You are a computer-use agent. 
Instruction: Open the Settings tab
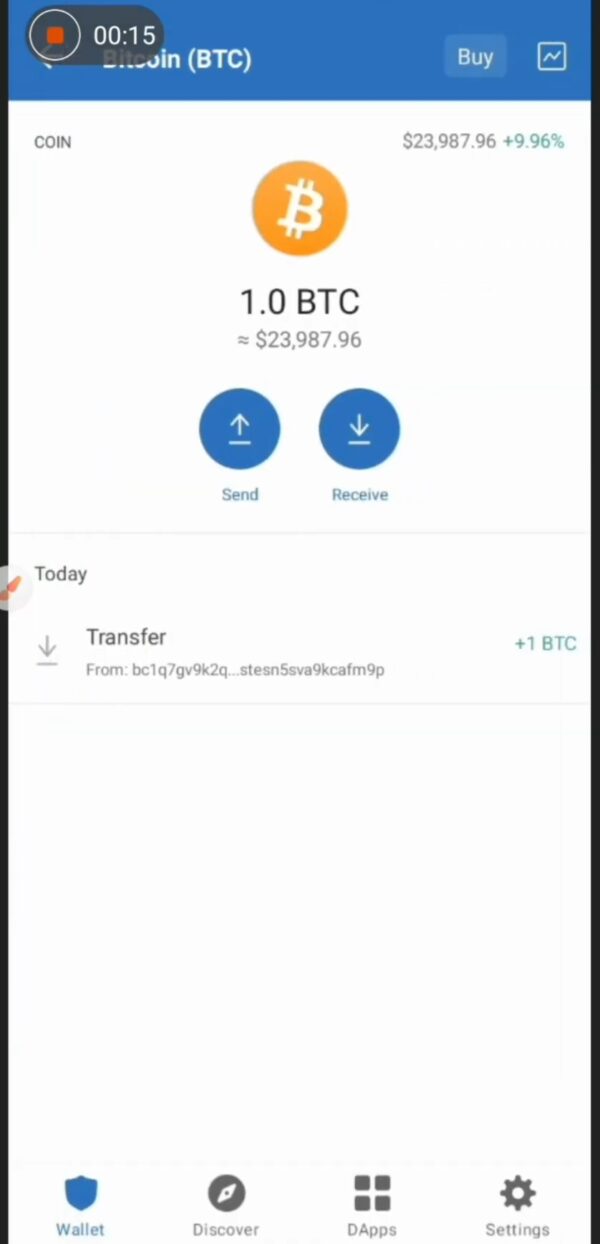(517, 1205)
